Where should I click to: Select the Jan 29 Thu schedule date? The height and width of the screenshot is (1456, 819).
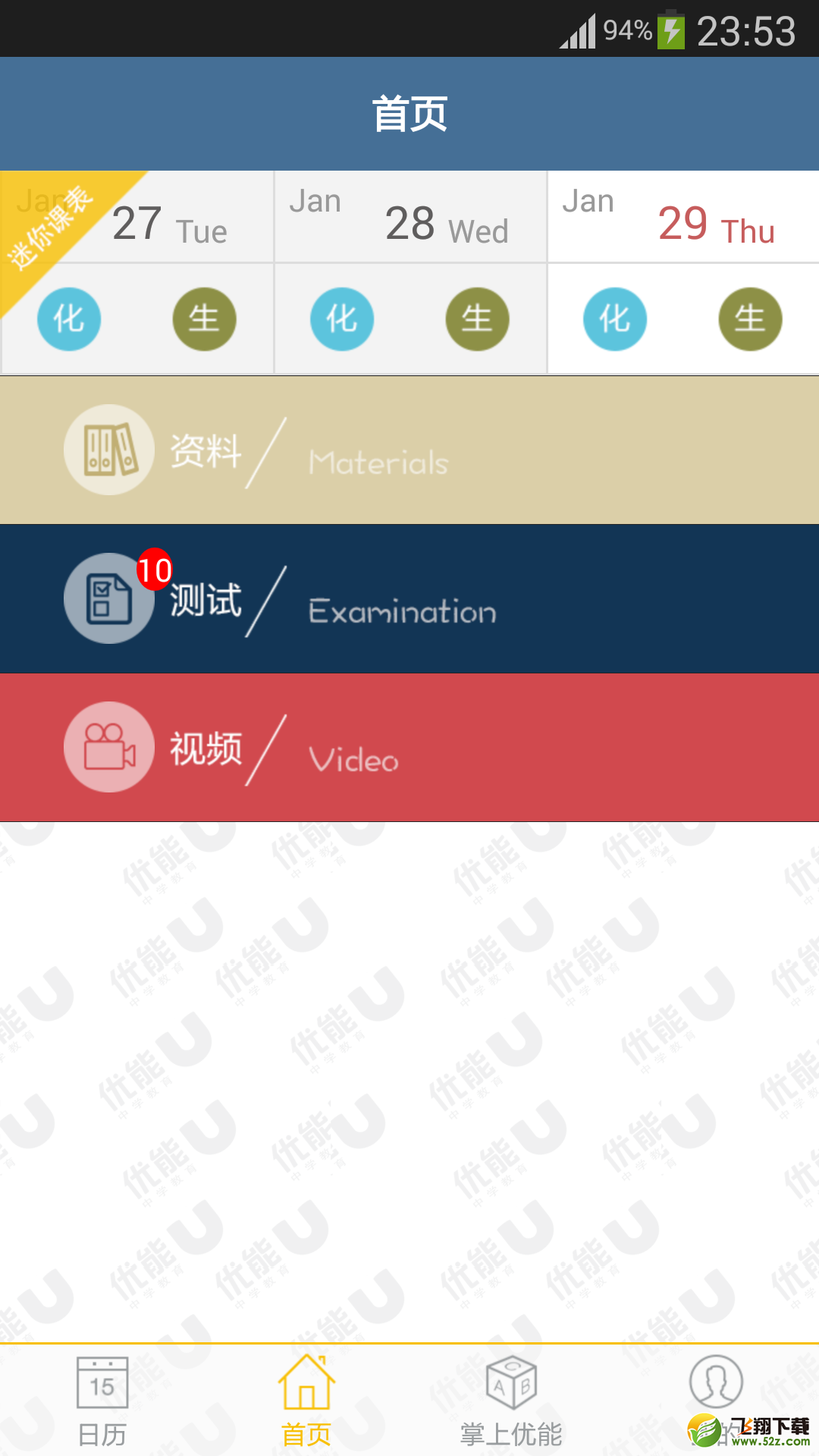point(683,217)
